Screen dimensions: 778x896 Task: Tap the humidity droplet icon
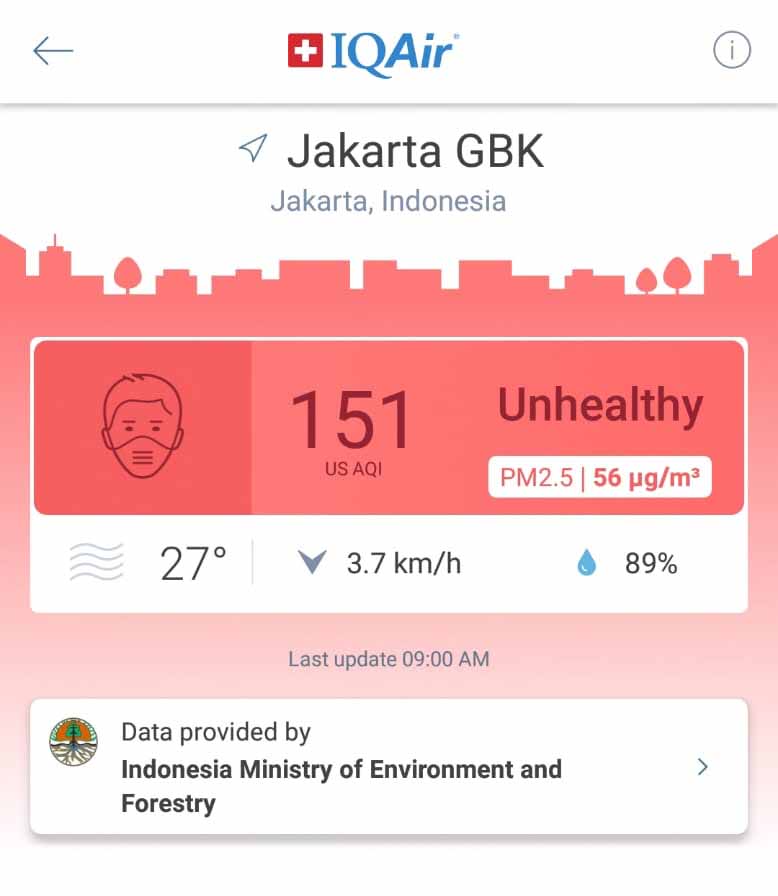click(588, 562)
